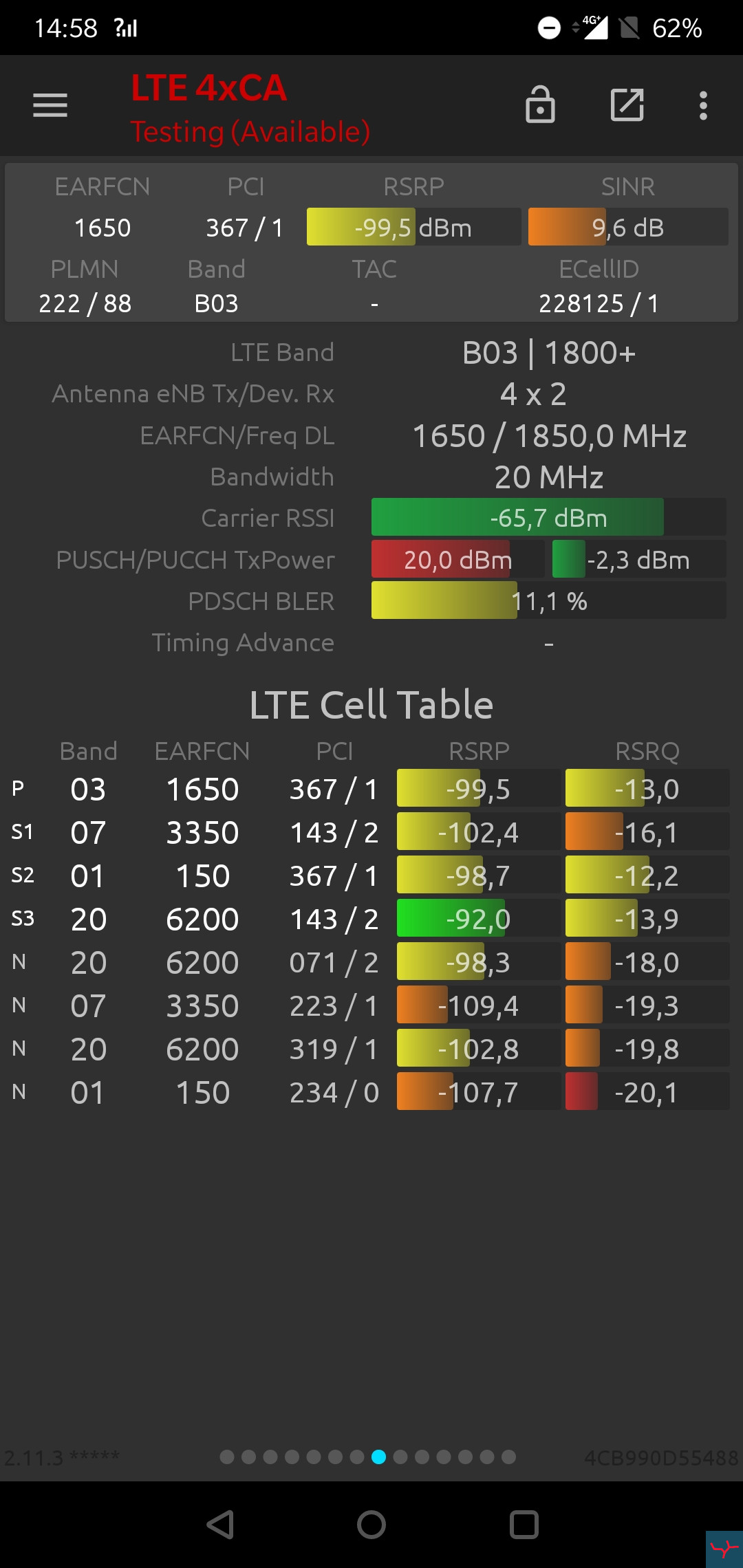Open the hamburger navigation drawer
This screenshot has width=743, height=1568.
tap(50, 105)
